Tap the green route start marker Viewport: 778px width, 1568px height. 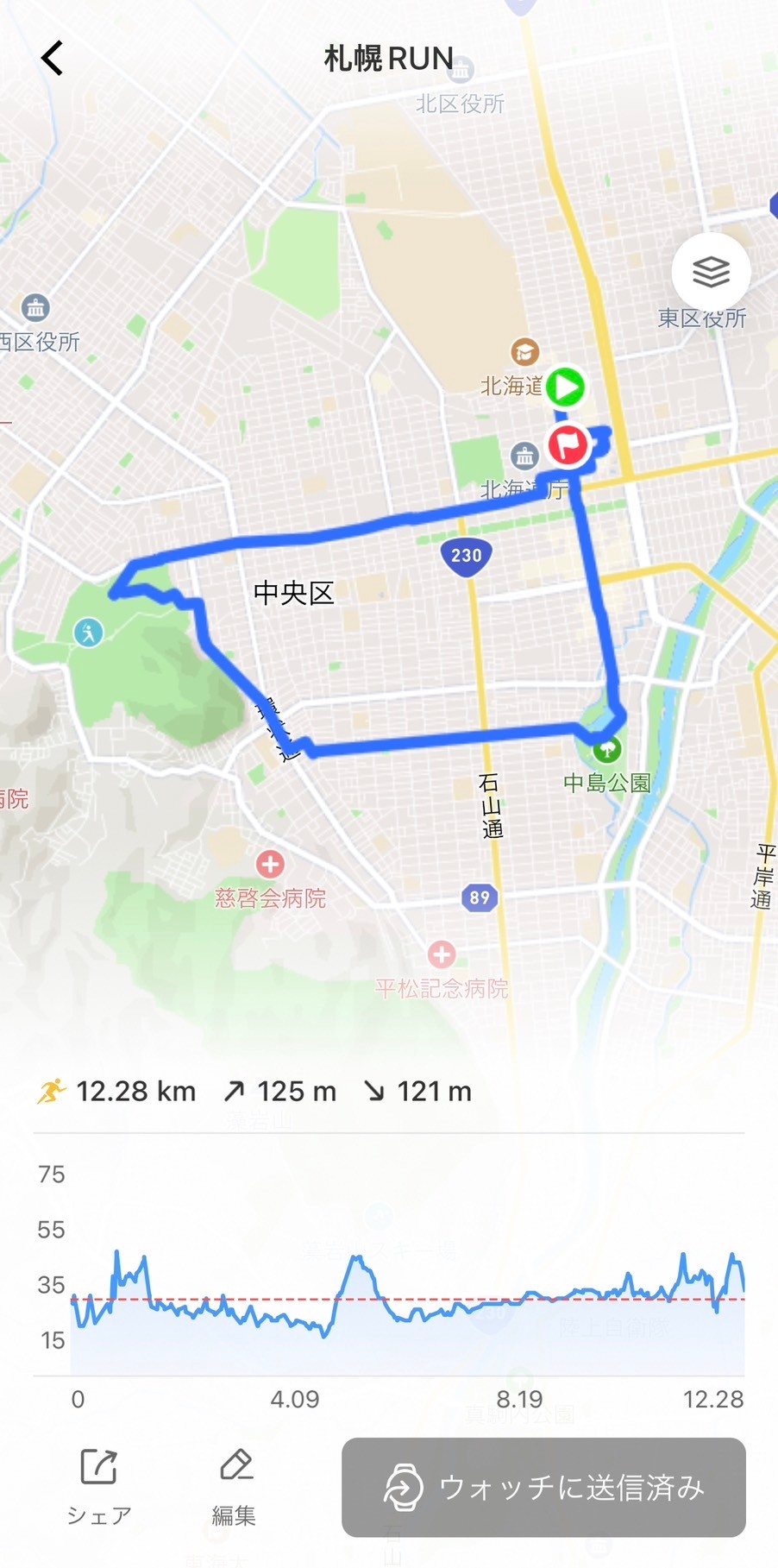click(x=566, y=387)
